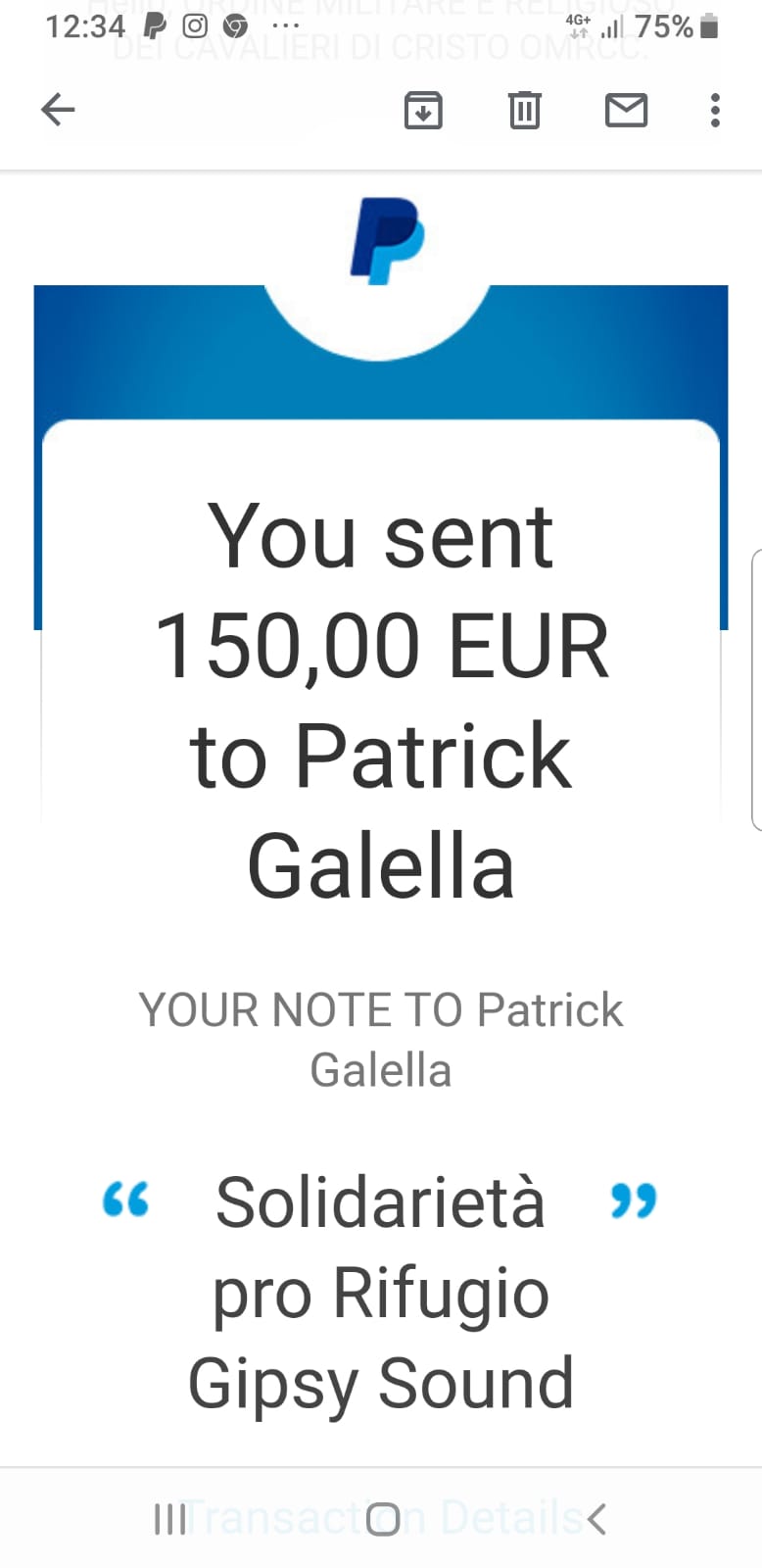
Task: Archive this PayPal email
Action: pyautogui.click(x=423, y=110)
